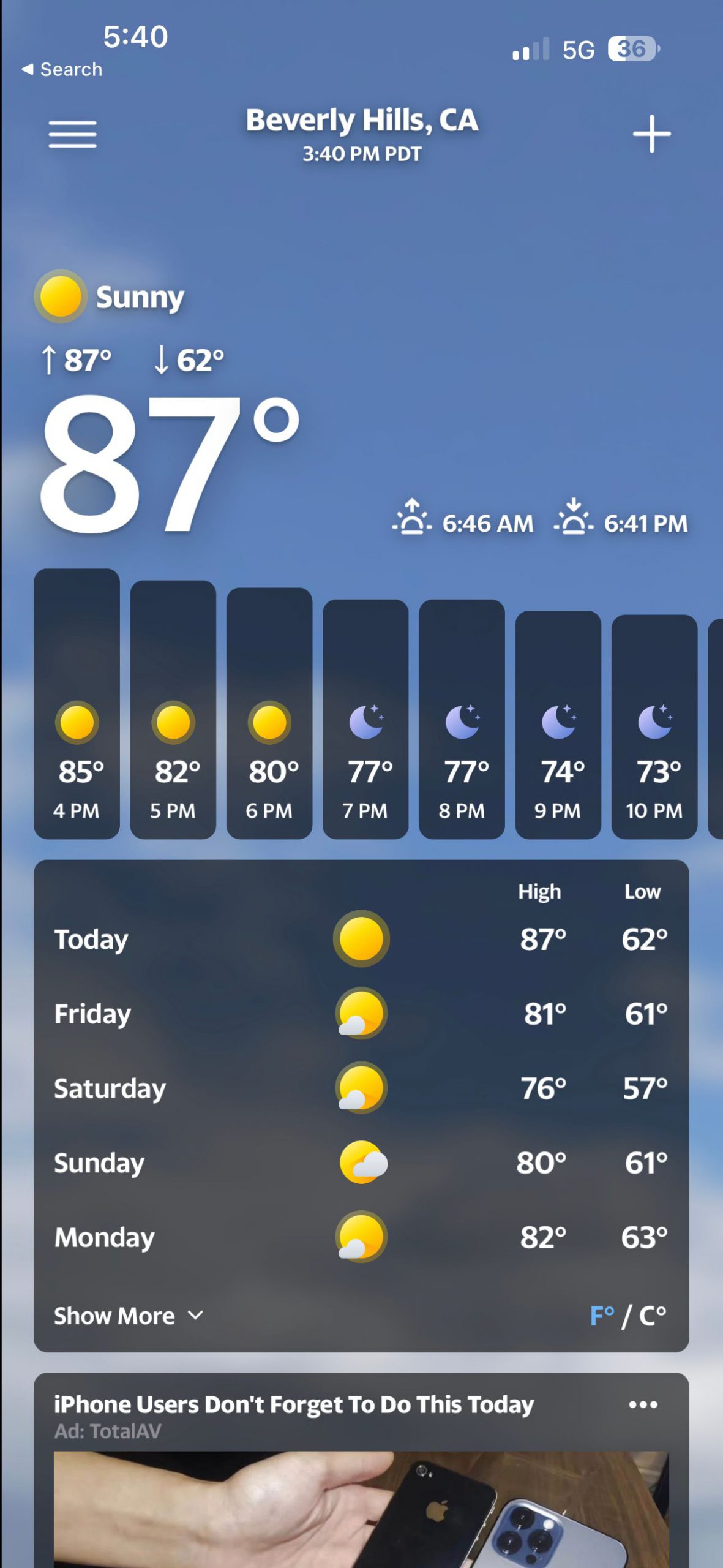Open Saturday's forecast details
Screen dimensions: 723x1568
pos(361,1088)
